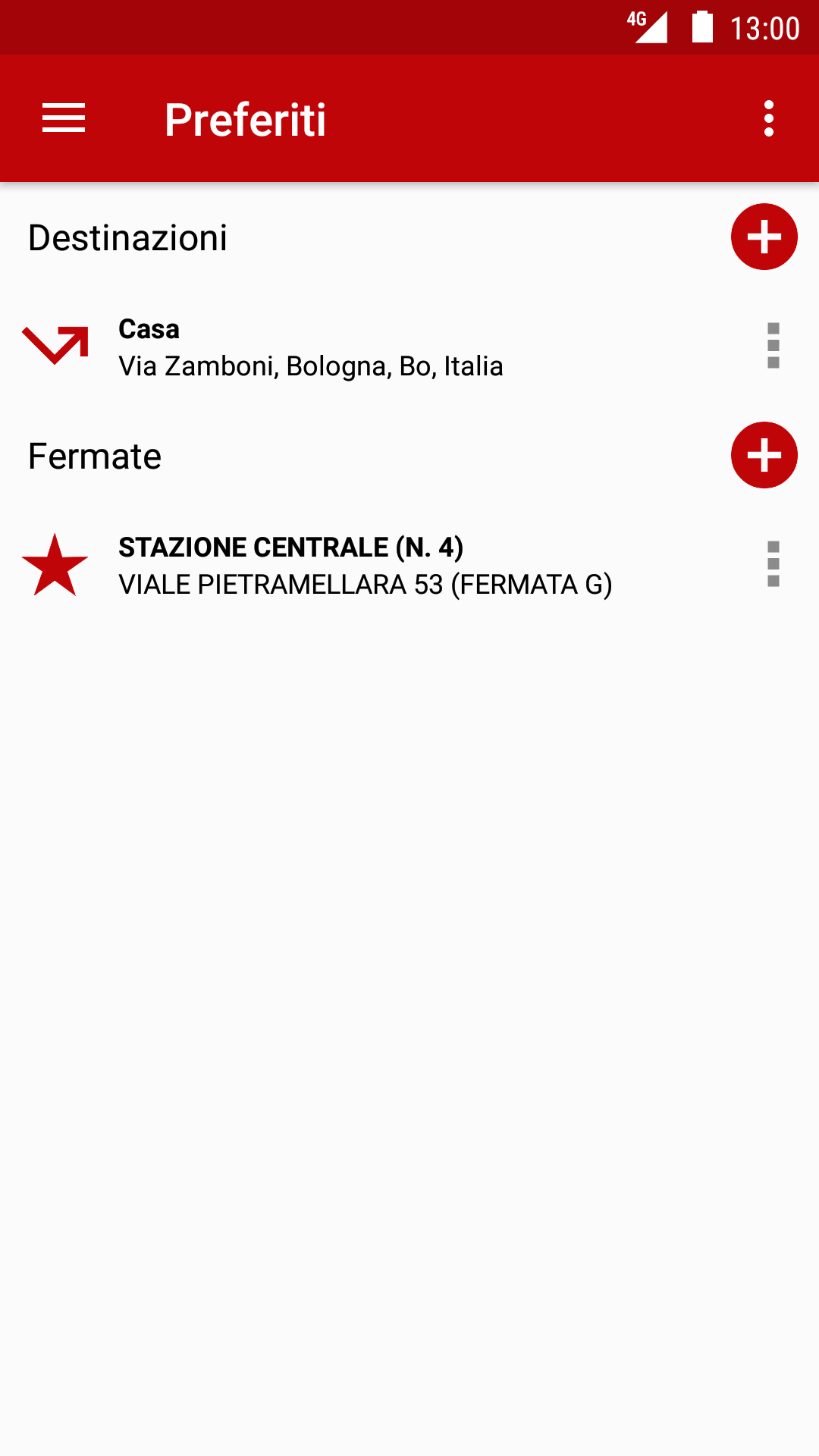Show options for the Stazione Centrale stop
The width and height of the screenshot is (819, 1456).
tap(773, 564)
